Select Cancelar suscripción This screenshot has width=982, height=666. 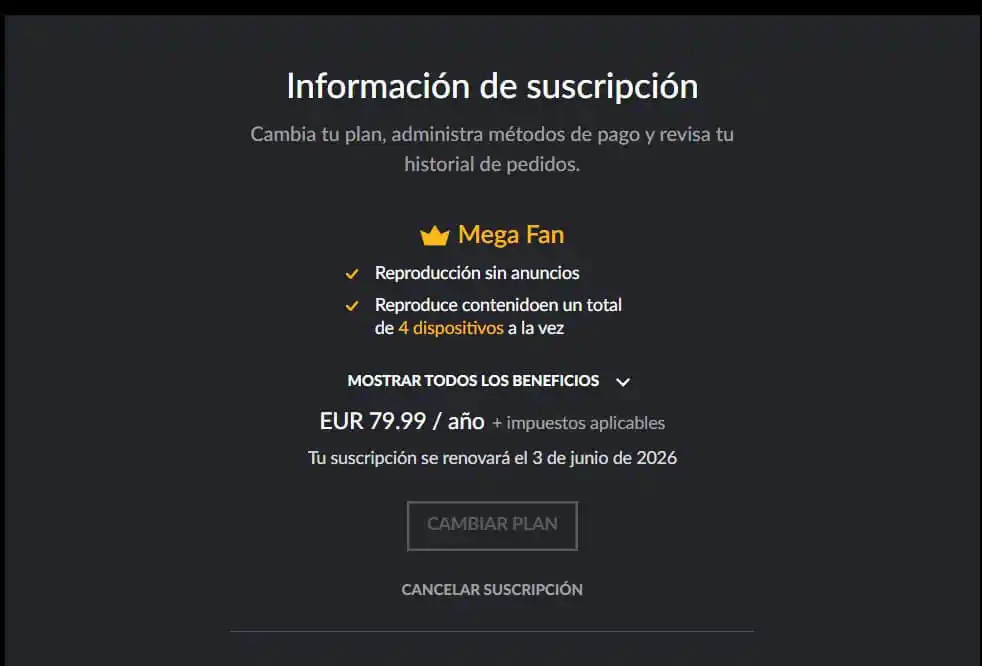pyautogui.click(x=492, y=590)
